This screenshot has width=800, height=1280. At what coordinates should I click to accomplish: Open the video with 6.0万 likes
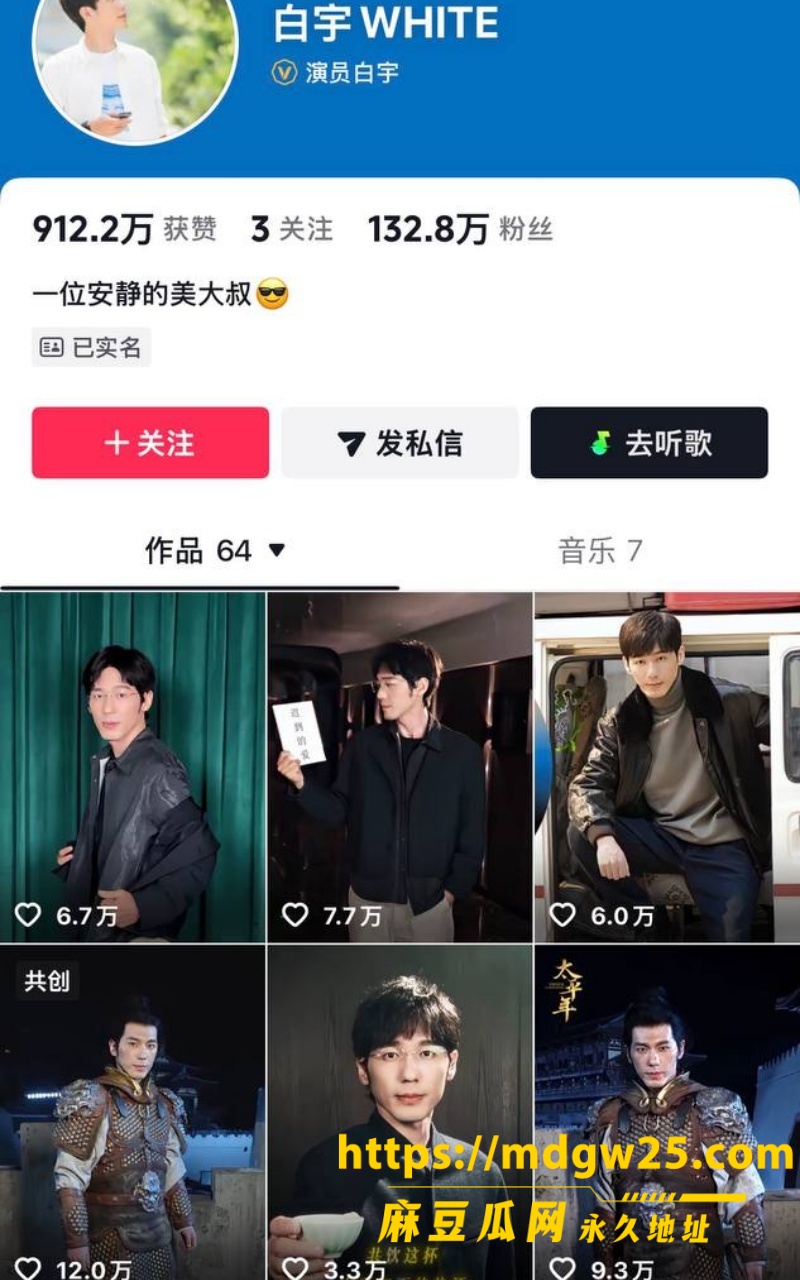pyautogui.click(x=668, y=767)
